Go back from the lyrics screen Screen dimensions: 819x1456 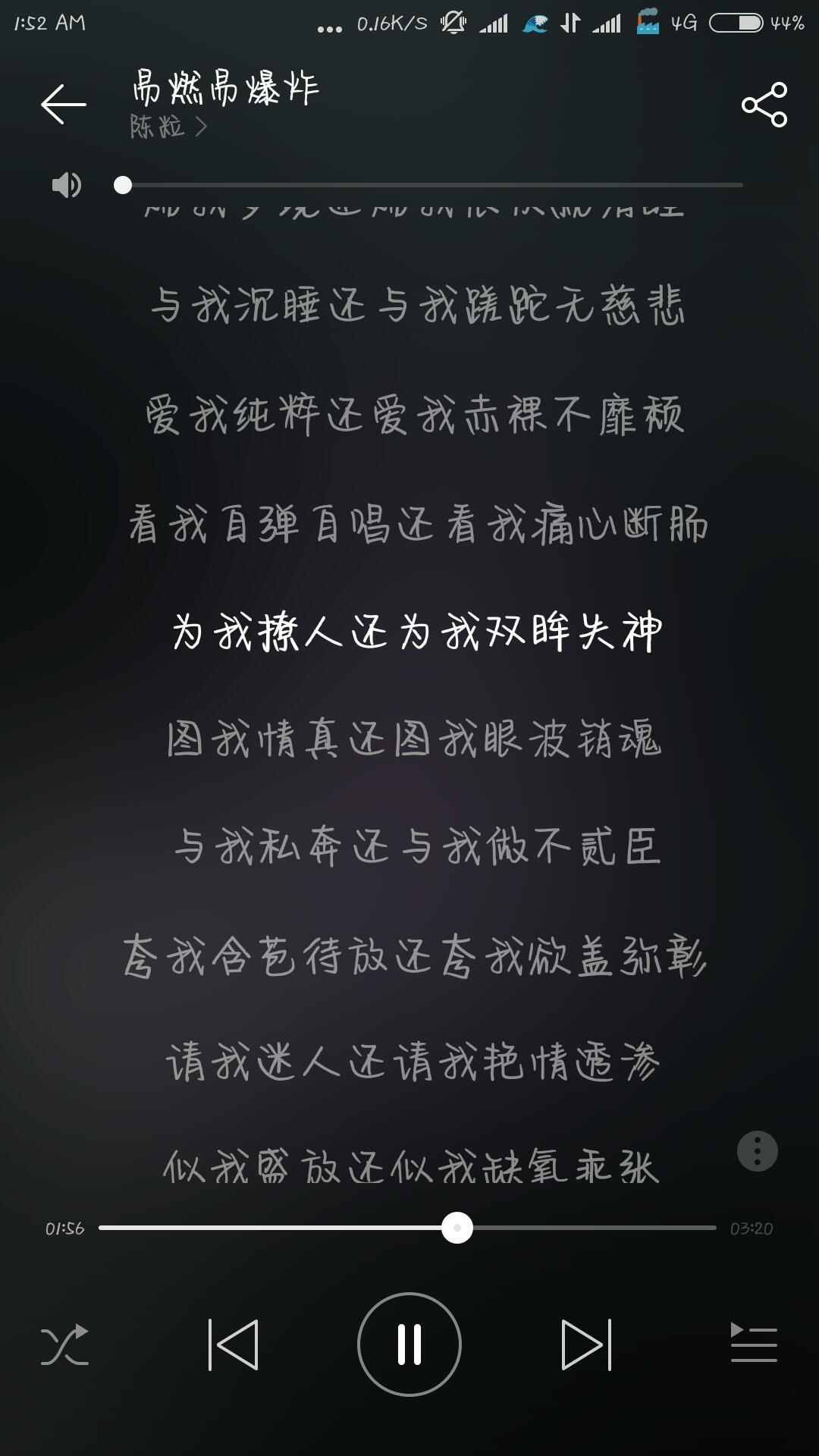[x=63, y=104]
